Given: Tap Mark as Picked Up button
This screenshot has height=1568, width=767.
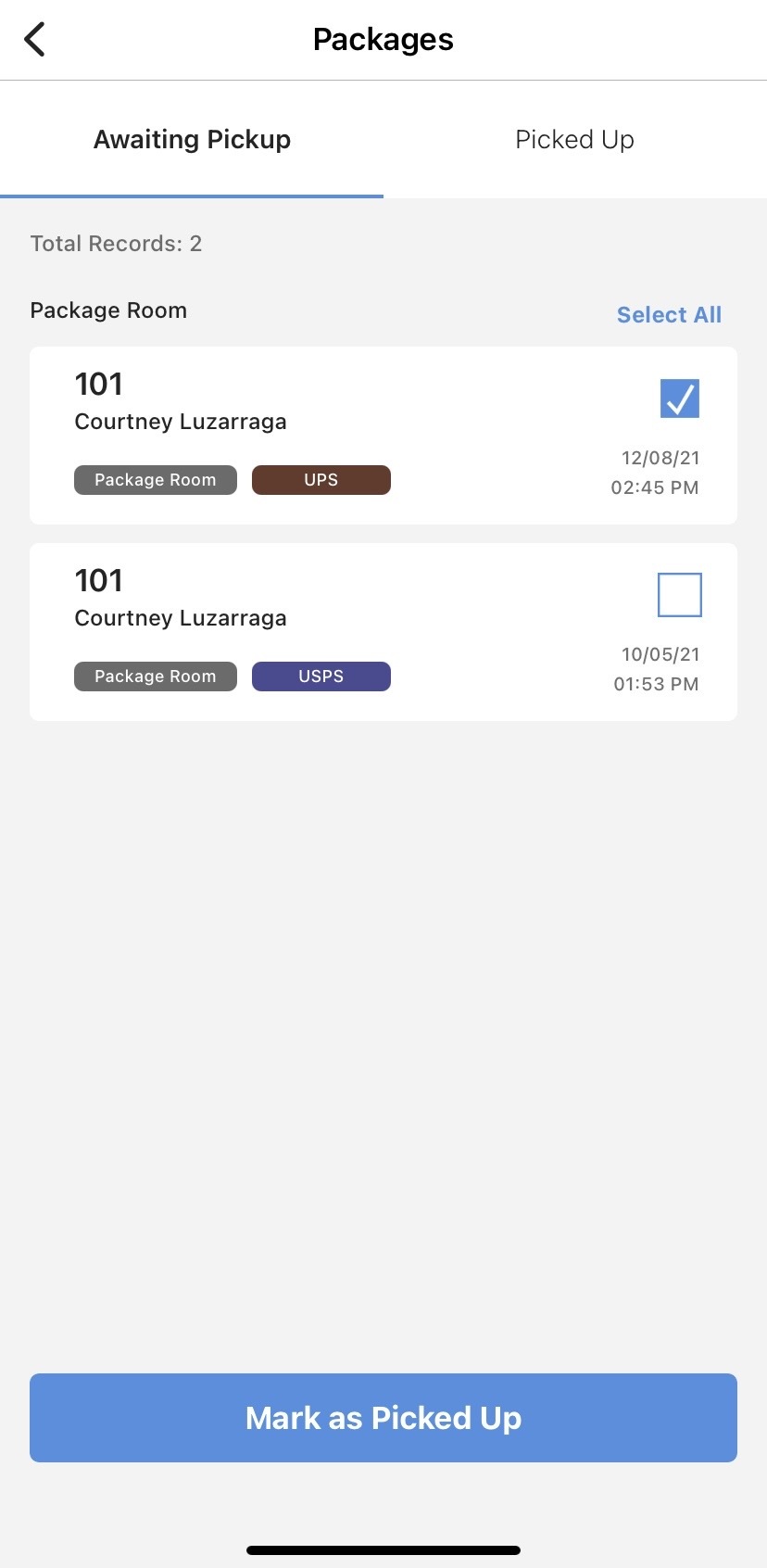Looking at the screenshot, I should point(383,1418).
